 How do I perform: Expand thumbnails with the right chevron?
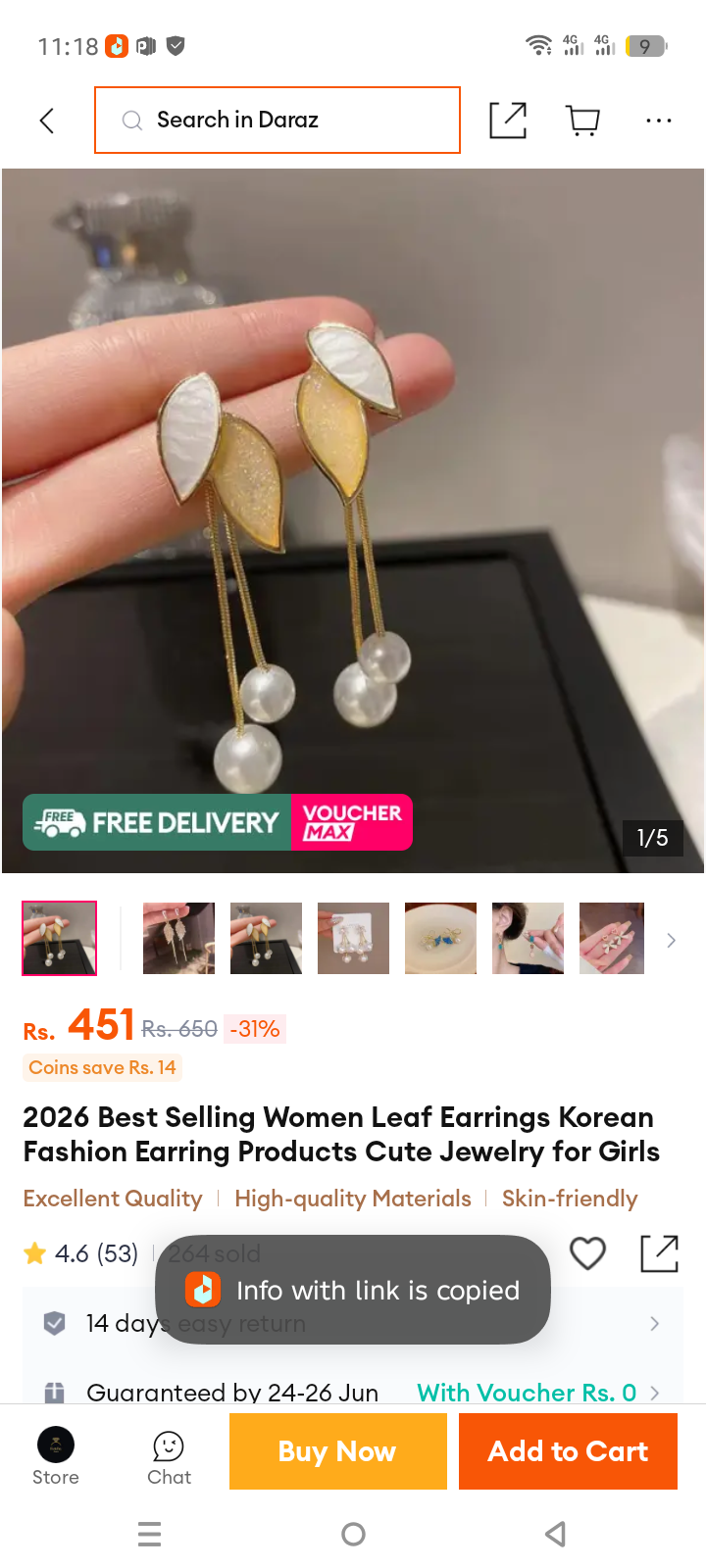pos(672,940)
